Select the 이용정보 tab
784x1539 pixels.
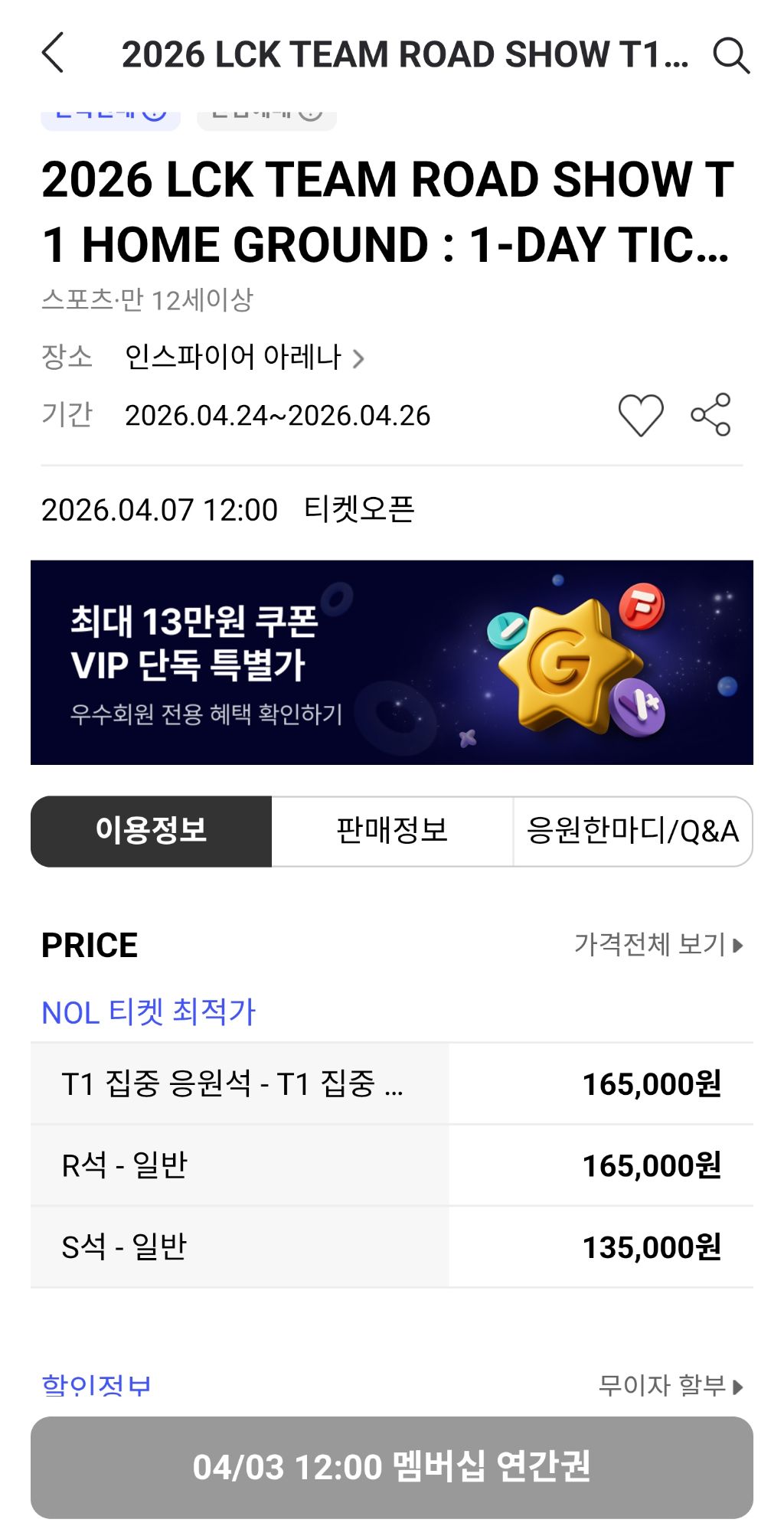tap(152, 831)
